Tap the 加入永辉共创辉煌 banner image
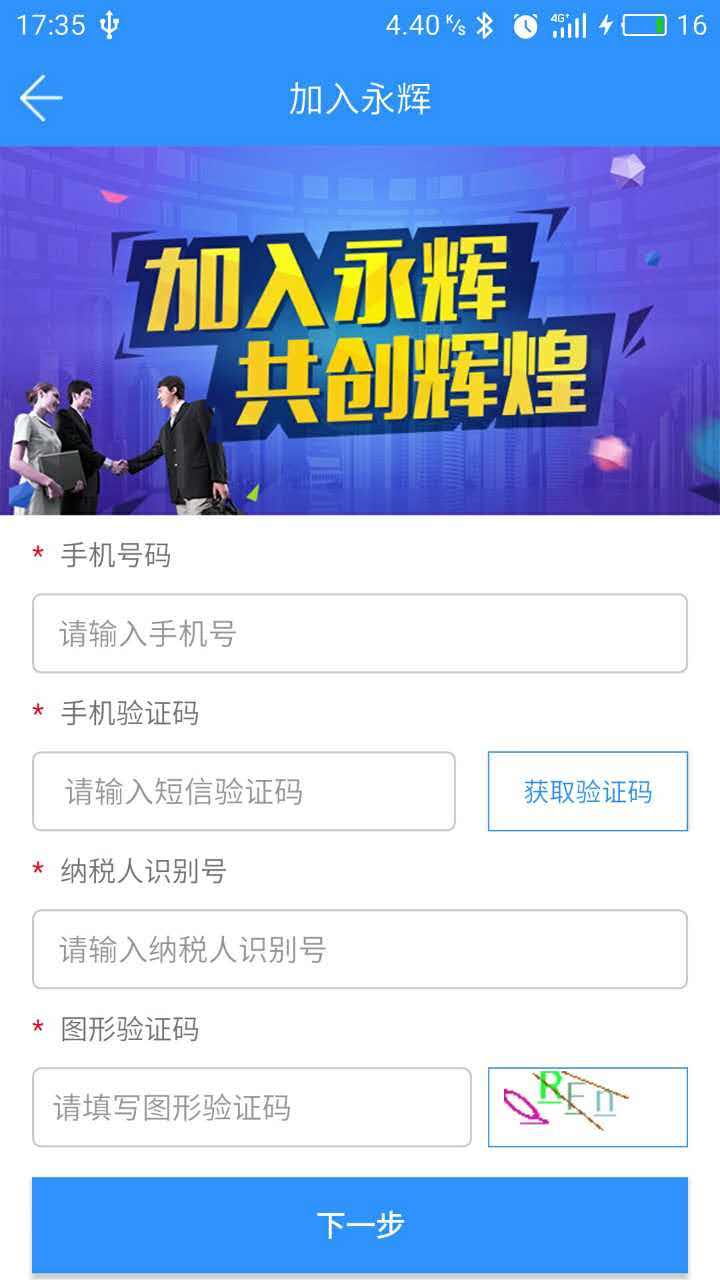This screenshot has width=720, height=1280. 360,330
